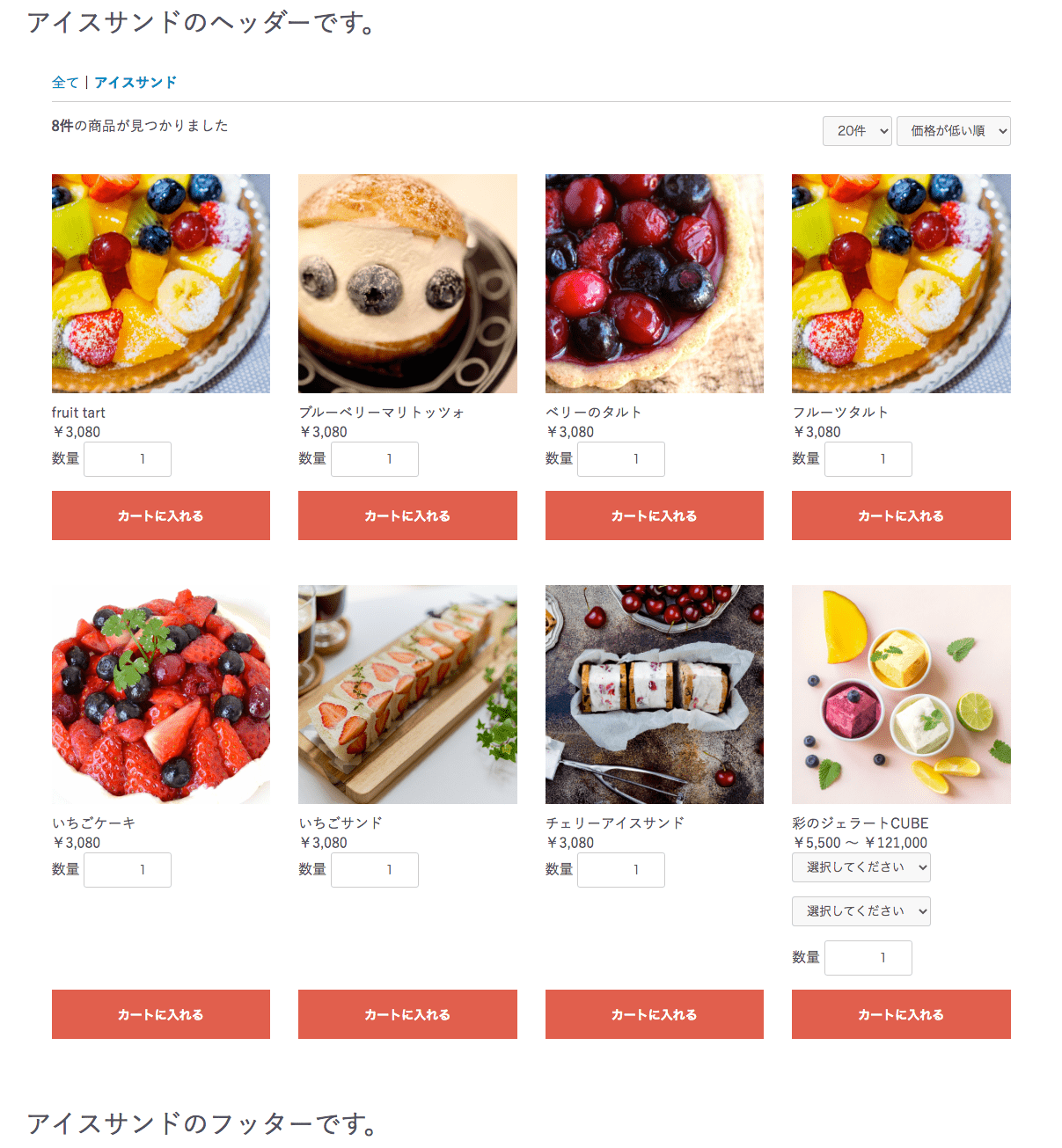Viewport: 1062px width, 1148px height.
Task: Open the fruit tart product image
Action: click(x=161, y=283)
